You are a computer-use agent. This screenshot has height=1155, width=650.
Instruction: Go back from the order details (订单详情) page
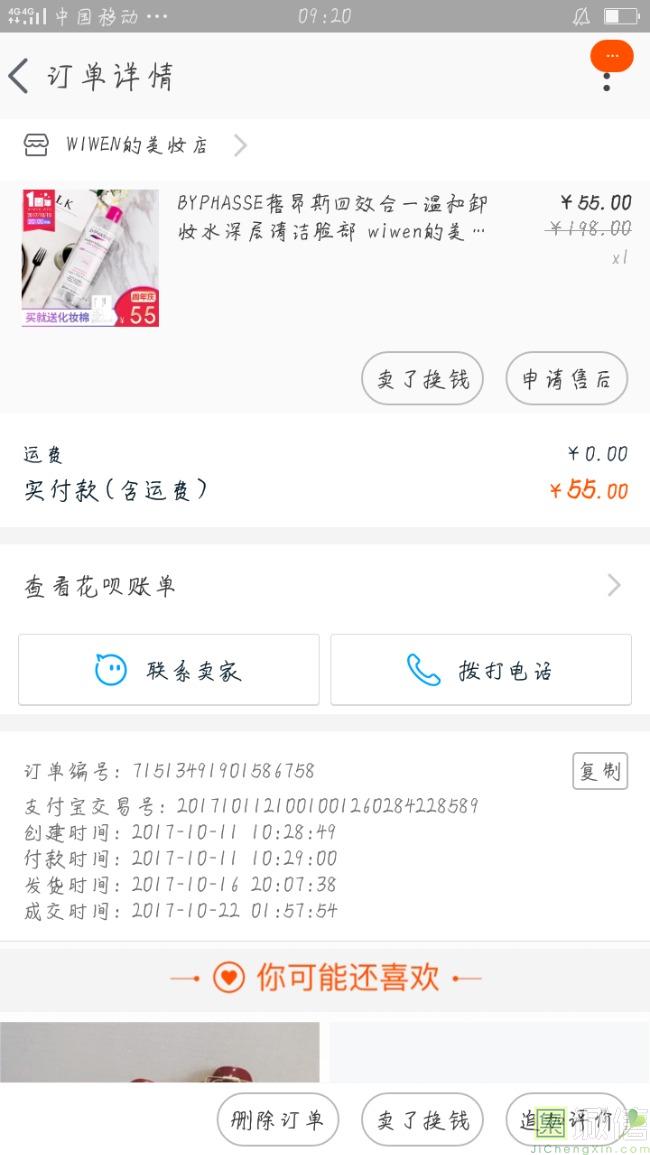[x=20, y=76]
